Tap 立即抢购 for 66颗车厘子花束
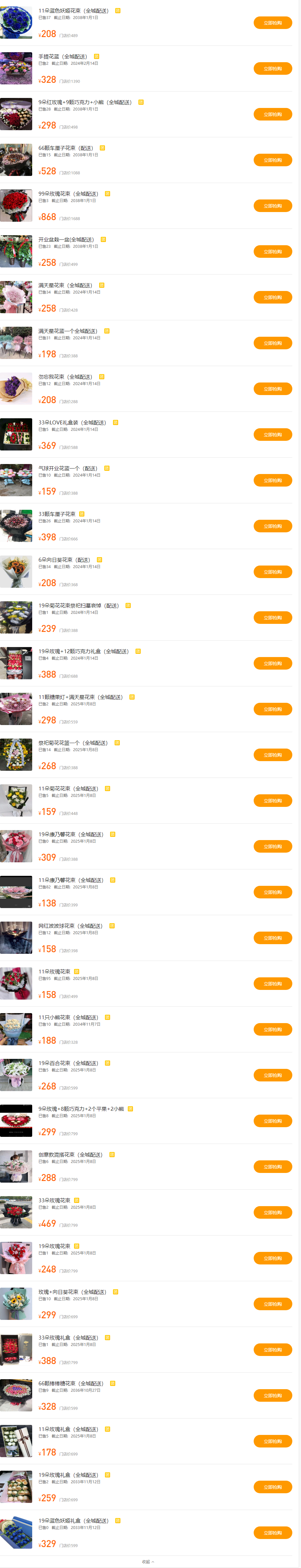The image size is (301, 1568). 272,160
